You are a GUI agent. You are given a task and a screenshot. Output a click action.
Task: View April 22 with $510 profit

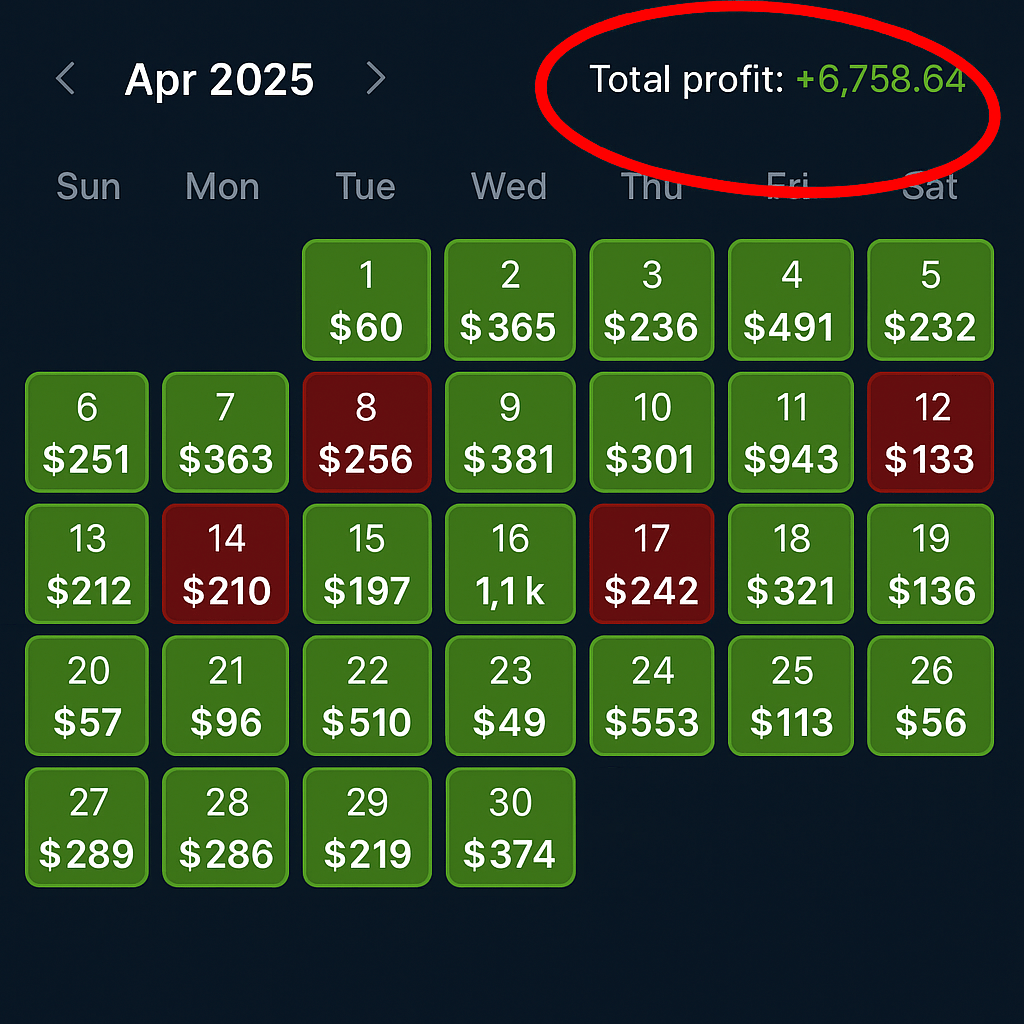pos(366,696)
